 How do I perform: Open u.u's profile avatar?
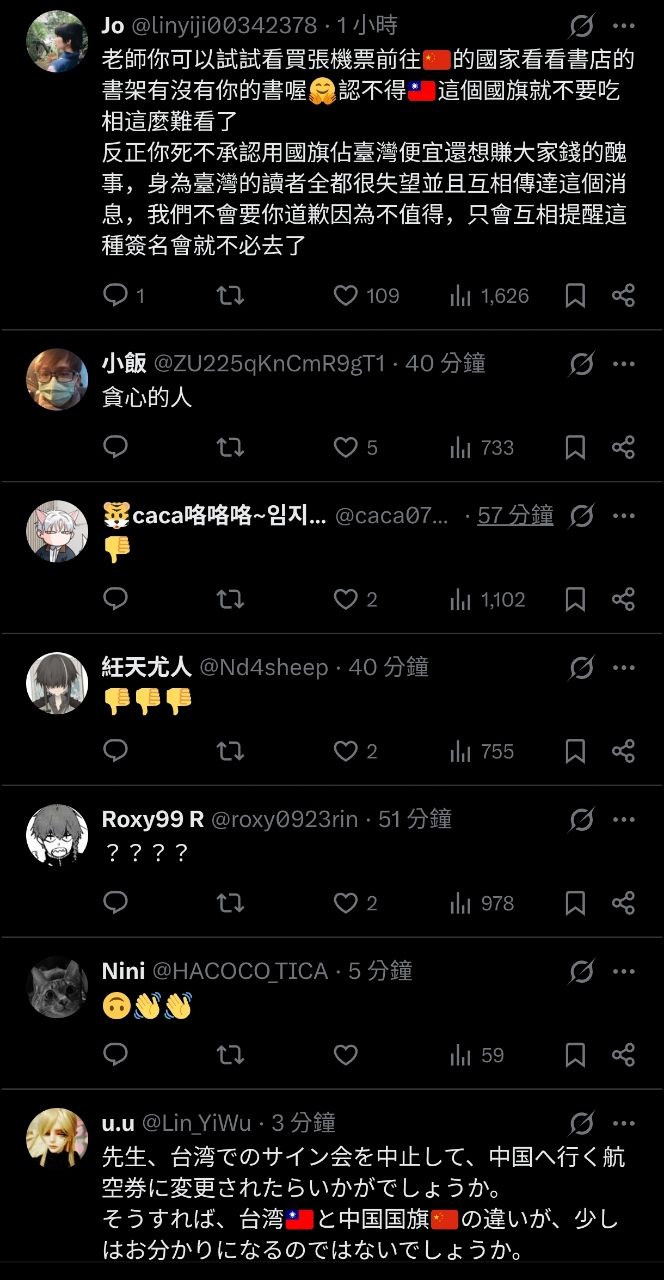point(57,1138)
